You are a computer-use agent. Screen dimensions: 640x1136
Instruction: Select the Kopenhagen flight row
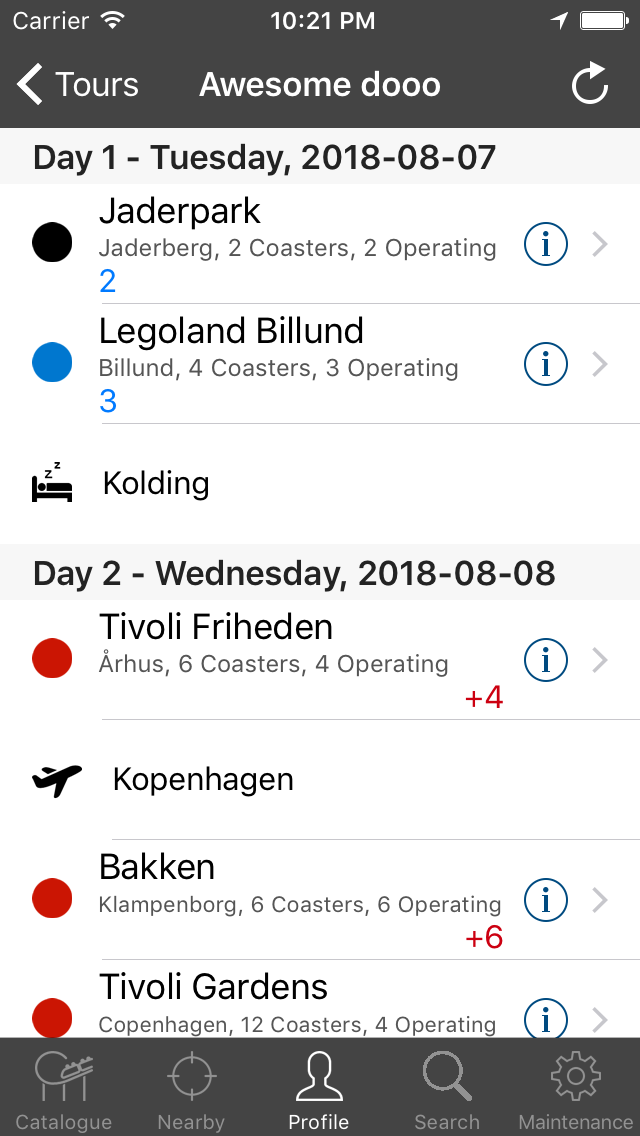pyautogui.click(x=320, y=780)
